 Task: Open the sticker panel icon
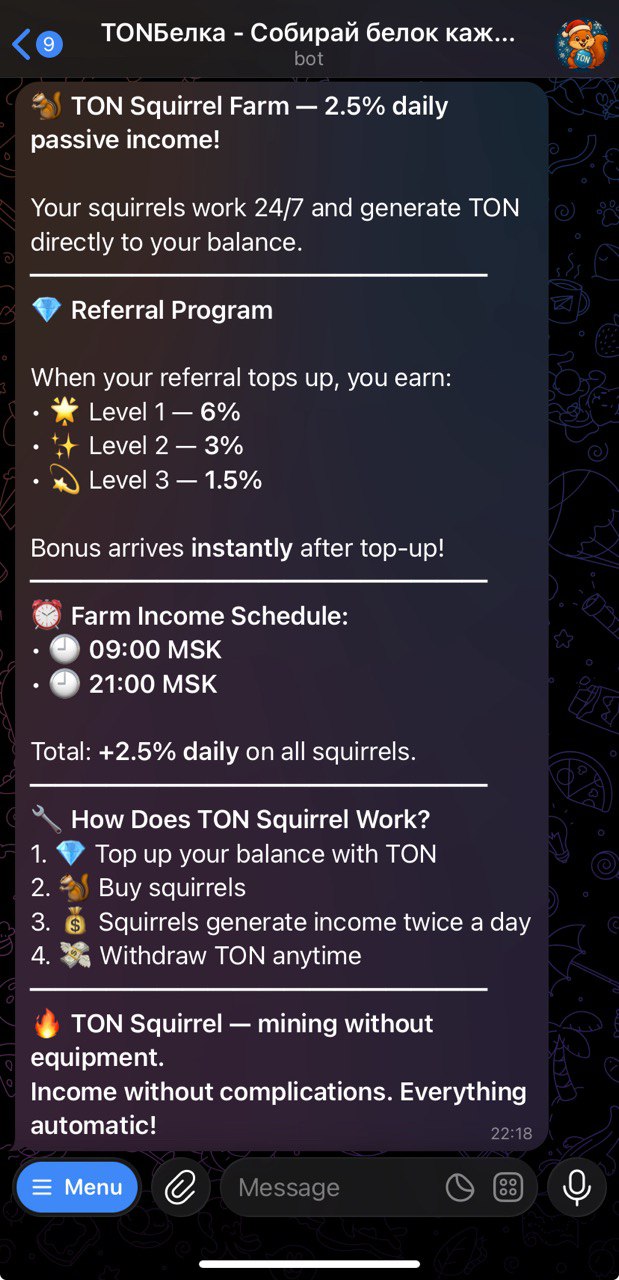pos(459,1187)
